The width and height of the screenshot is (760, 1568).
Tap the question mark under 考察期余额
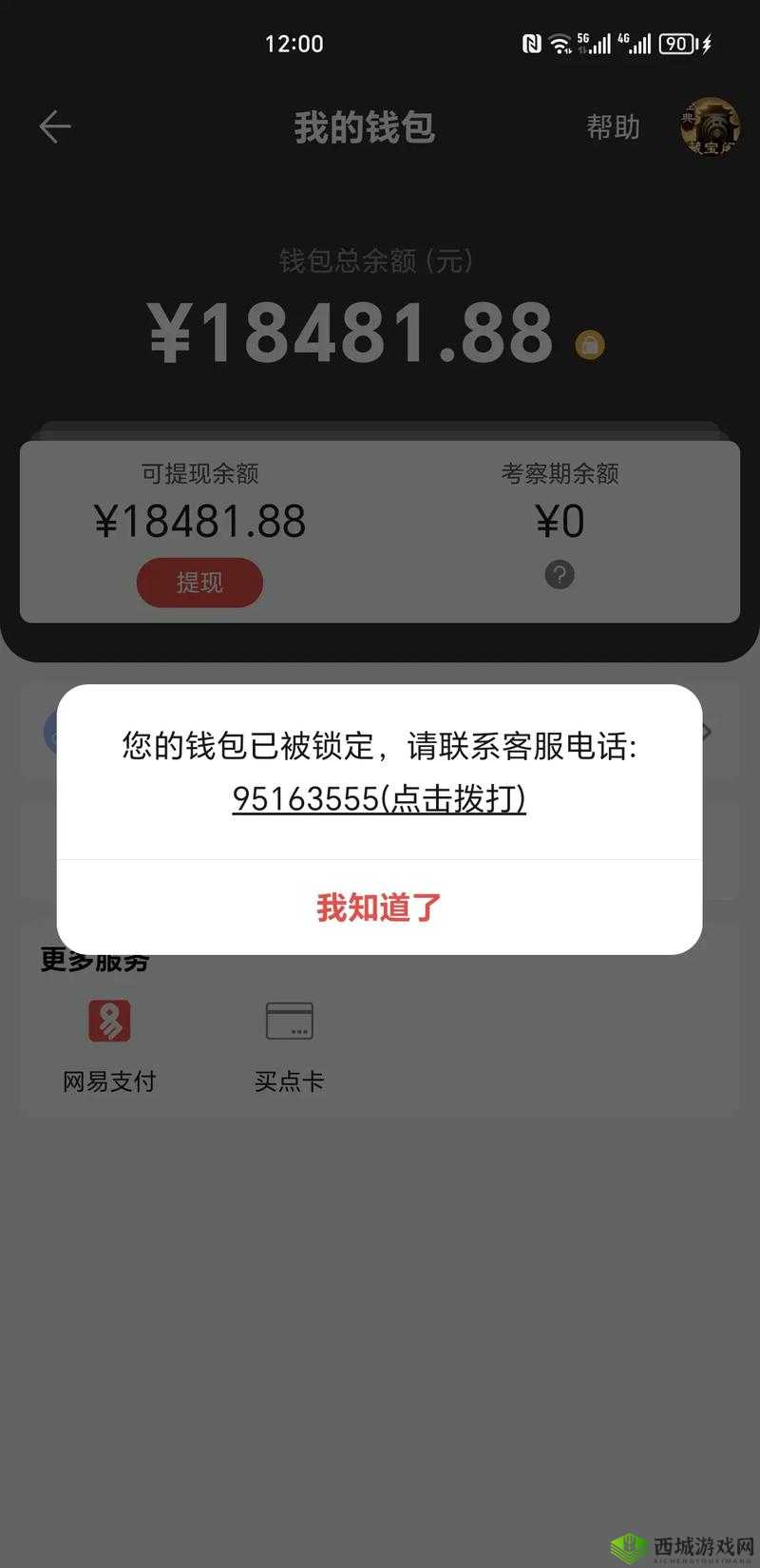tap(560, 575)
